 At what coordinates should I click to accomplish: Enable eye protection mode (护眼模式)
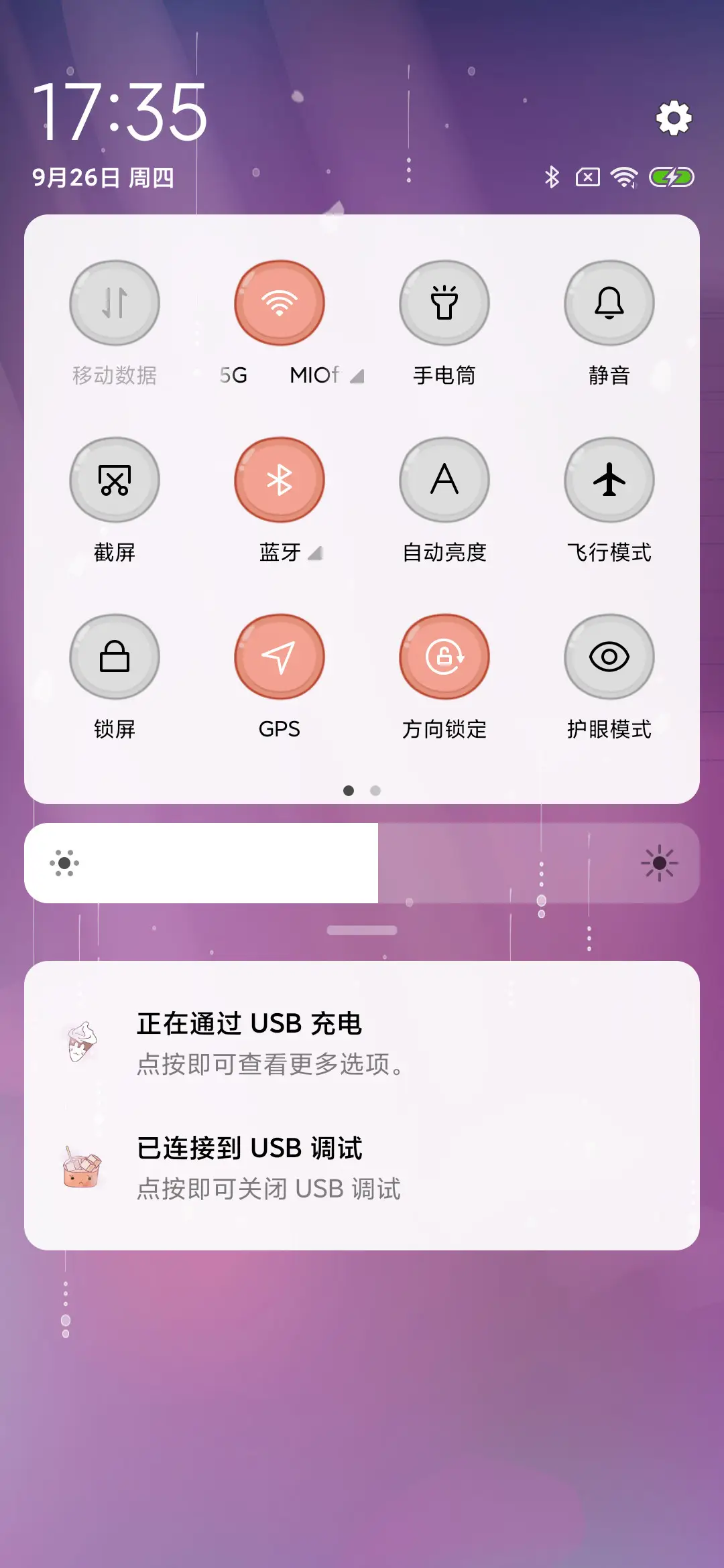(x=609, y=658)
